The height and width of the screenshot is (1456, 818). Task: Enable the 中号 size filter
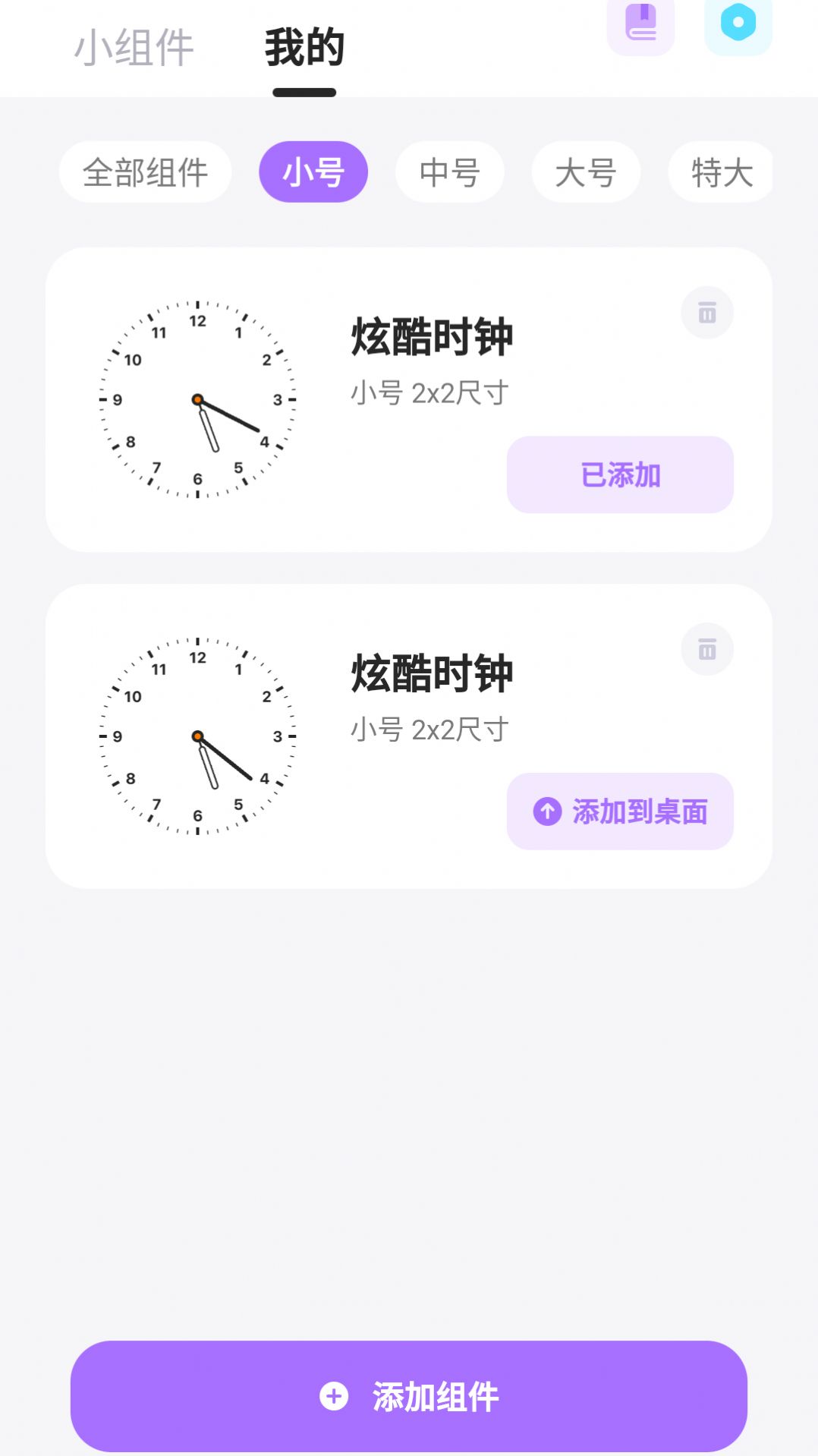click(x=449, y=172)
